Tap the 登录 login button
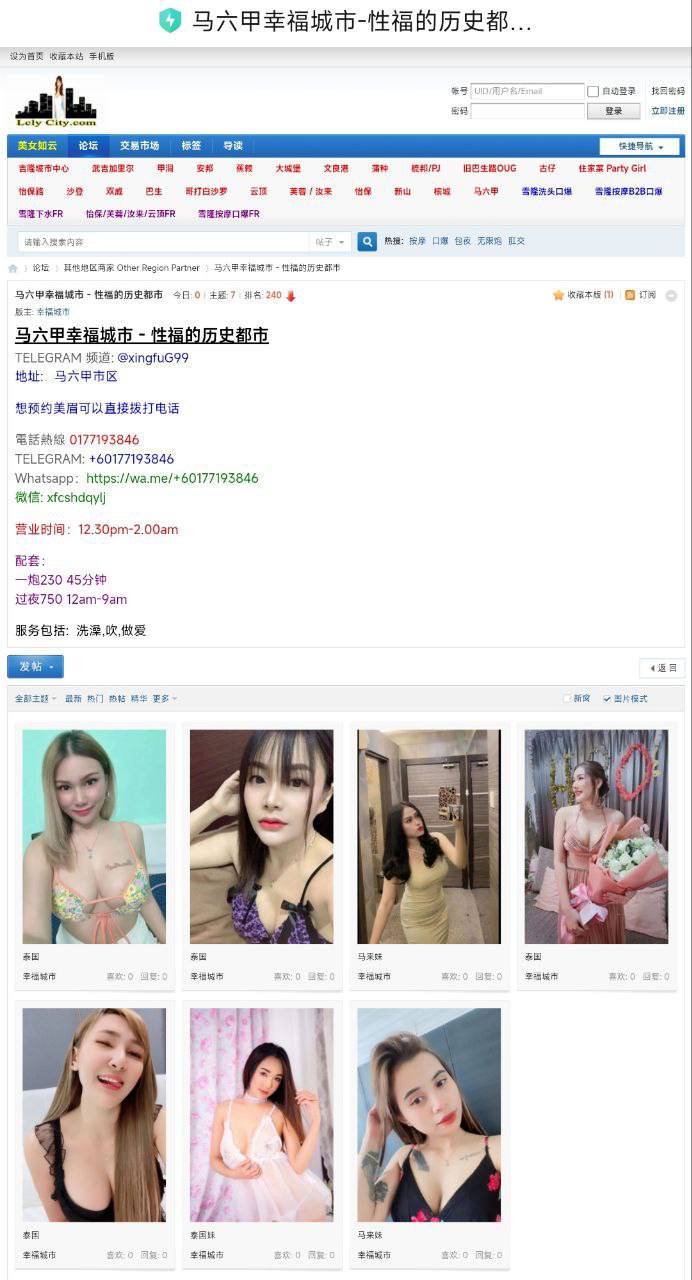 coord(613,111)
